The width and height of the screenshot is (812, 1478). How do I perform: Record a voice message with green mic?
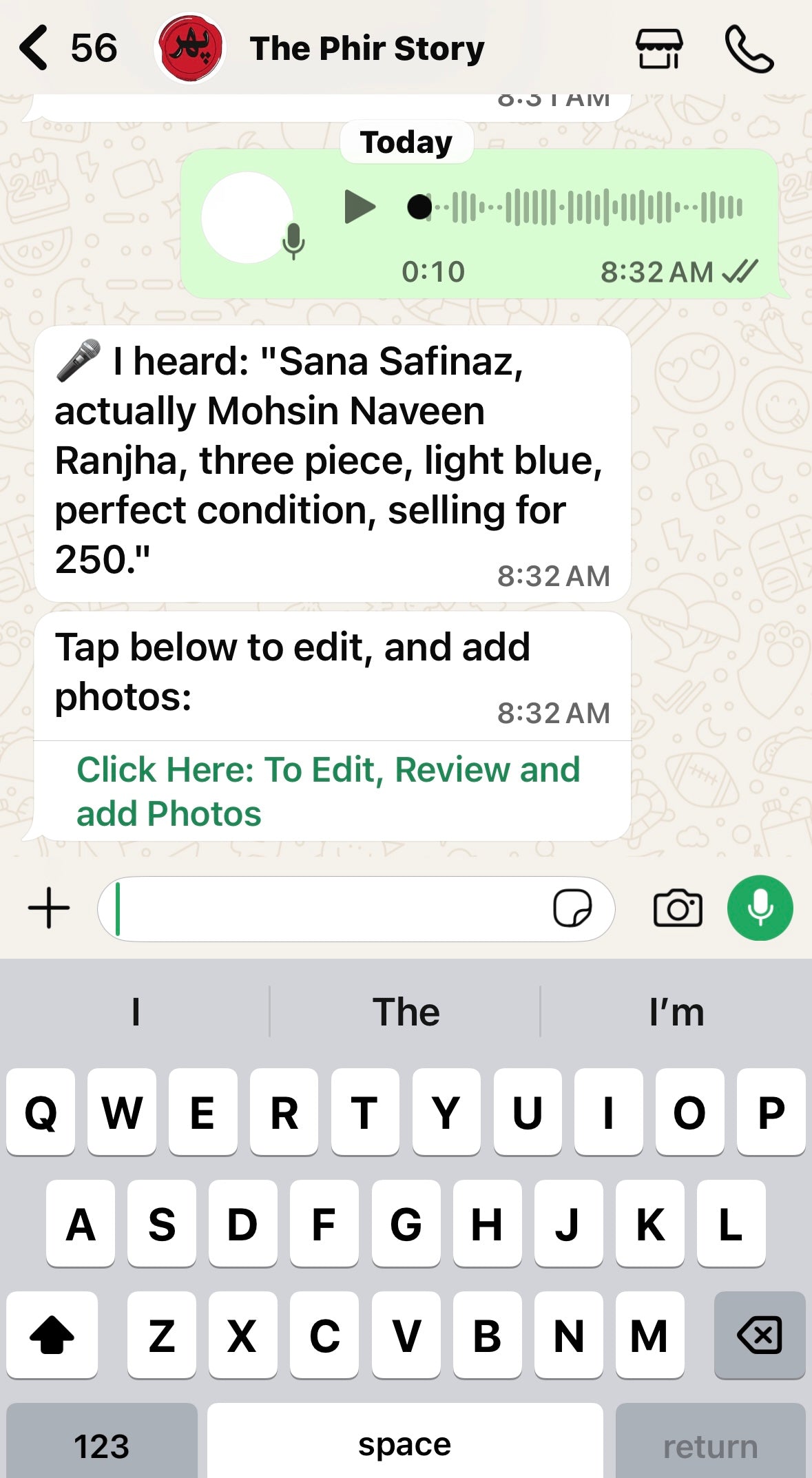760,908
